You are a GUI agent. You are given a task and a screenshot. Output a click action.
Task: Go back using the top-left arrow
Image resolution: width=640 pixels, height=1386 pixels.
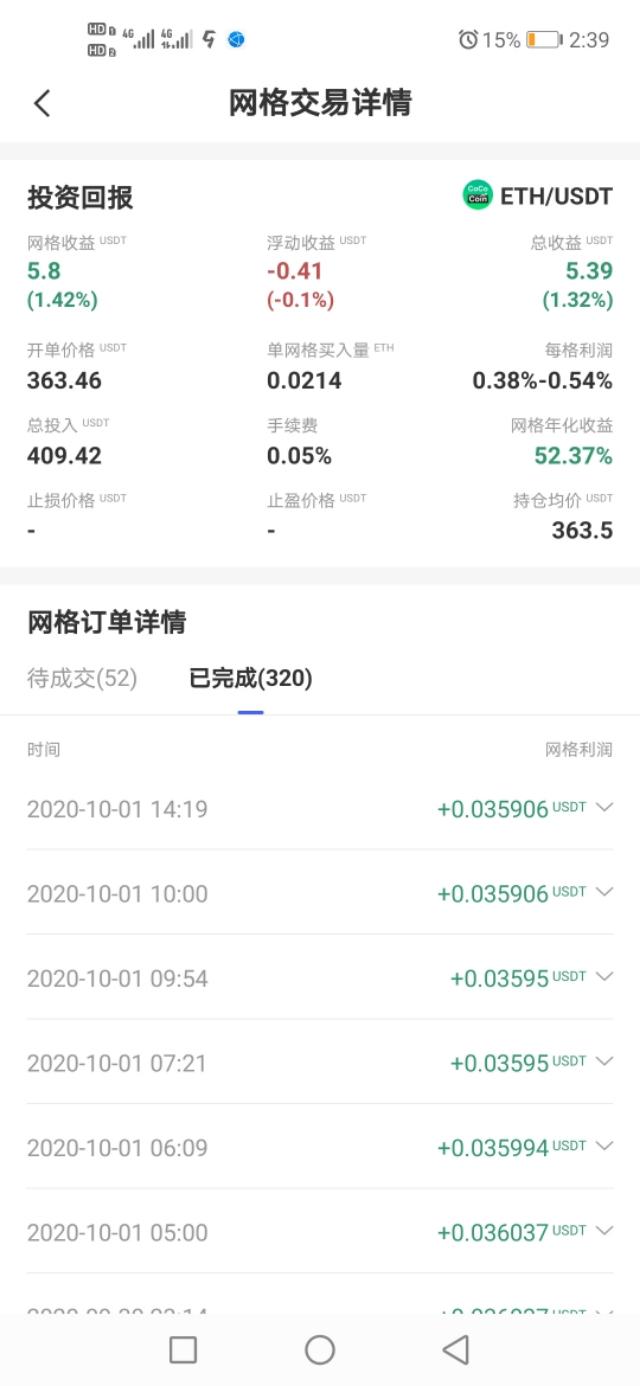42,103
